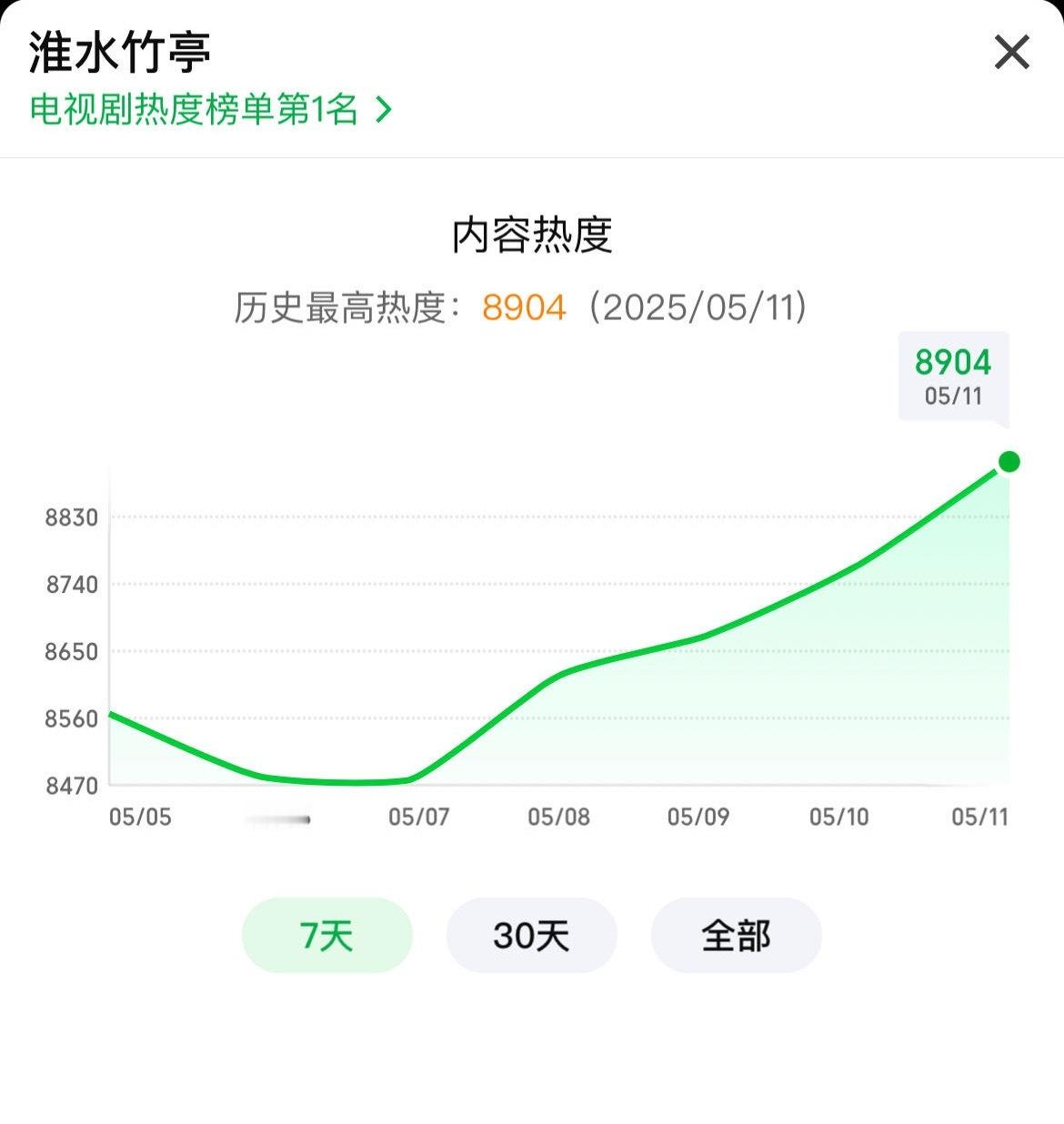This screenshot has width=1064, height=1124.
Task: Switch to the 30天 range
Action: pyautogui.click(x=531, y=935)
